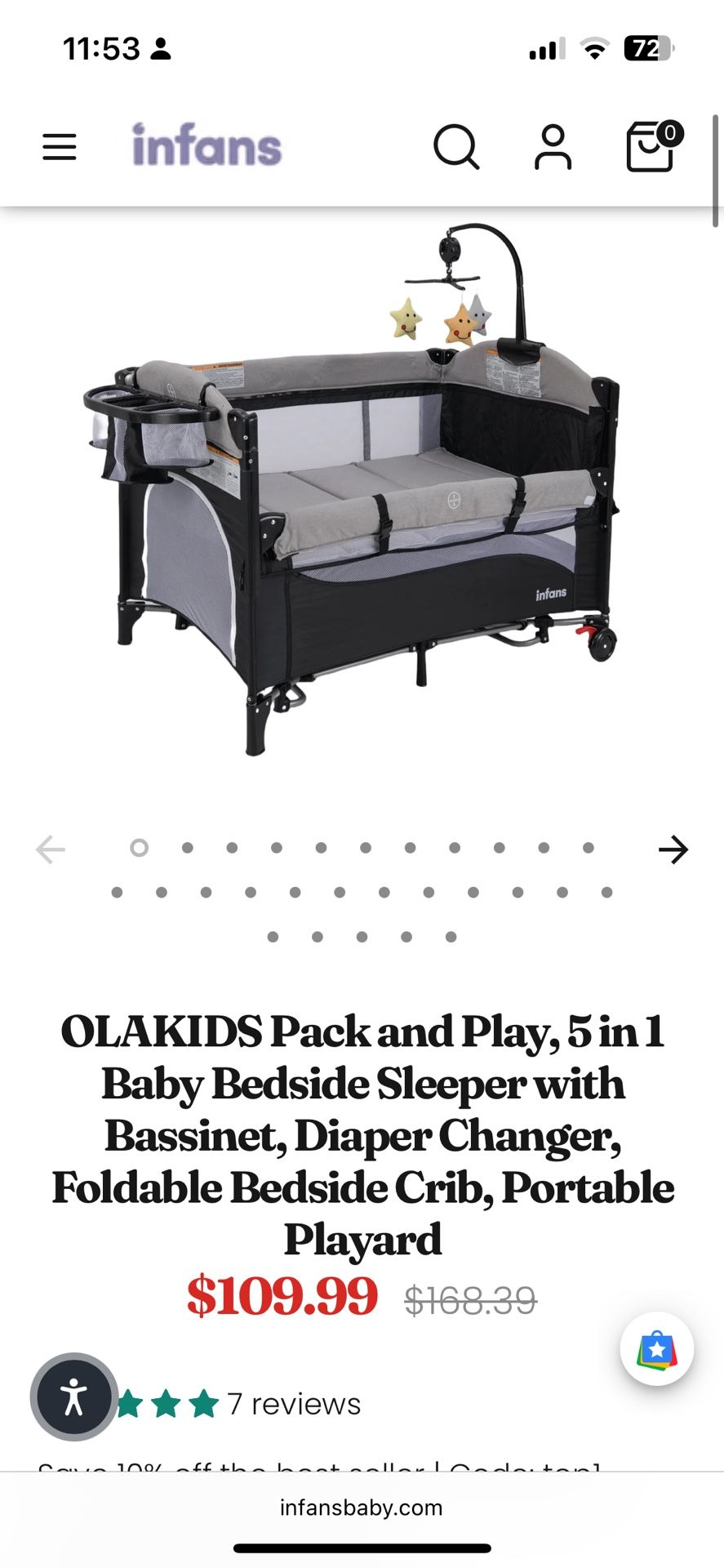
Task: Tap the infansbaby.com address bar
Action: 362,1508
